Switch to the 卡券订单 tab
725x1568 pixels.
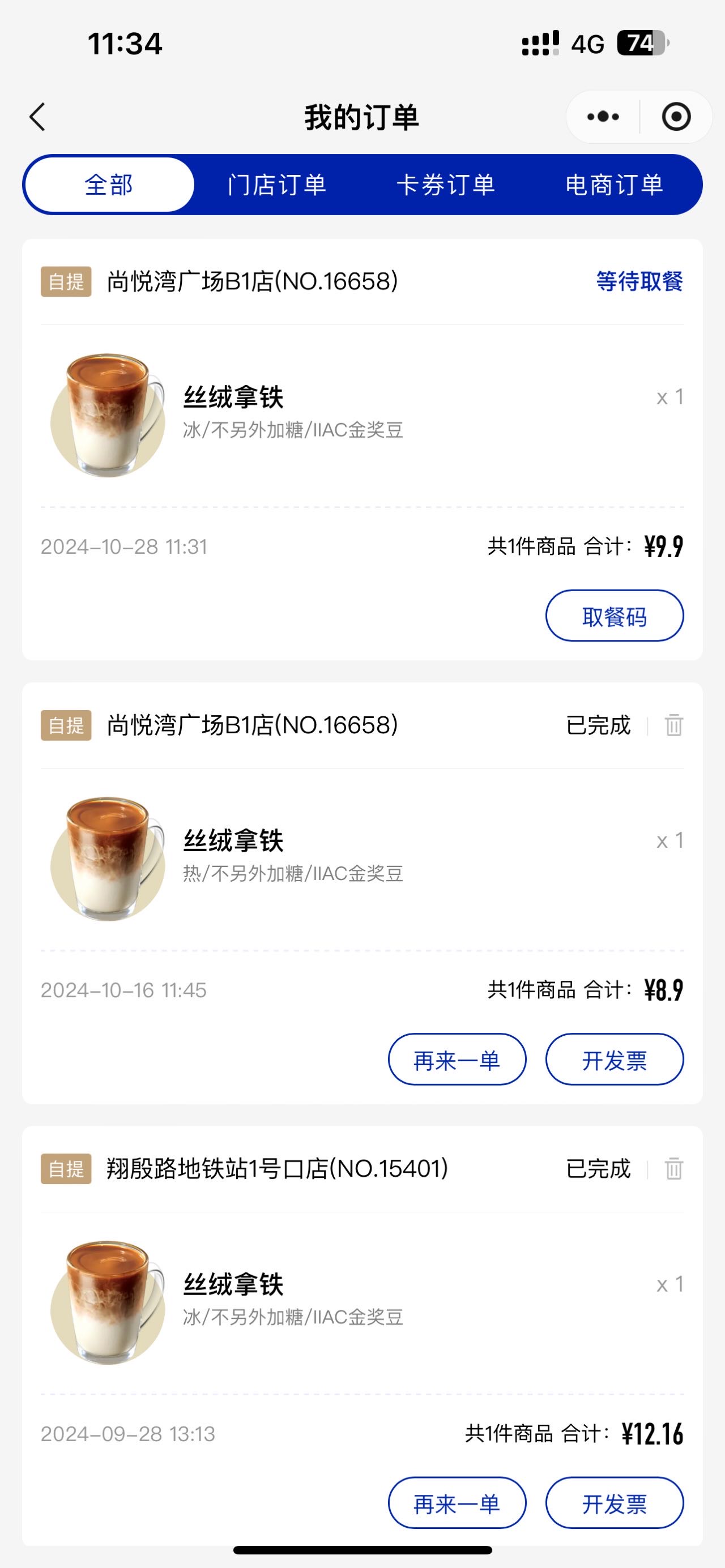point(446,185)
